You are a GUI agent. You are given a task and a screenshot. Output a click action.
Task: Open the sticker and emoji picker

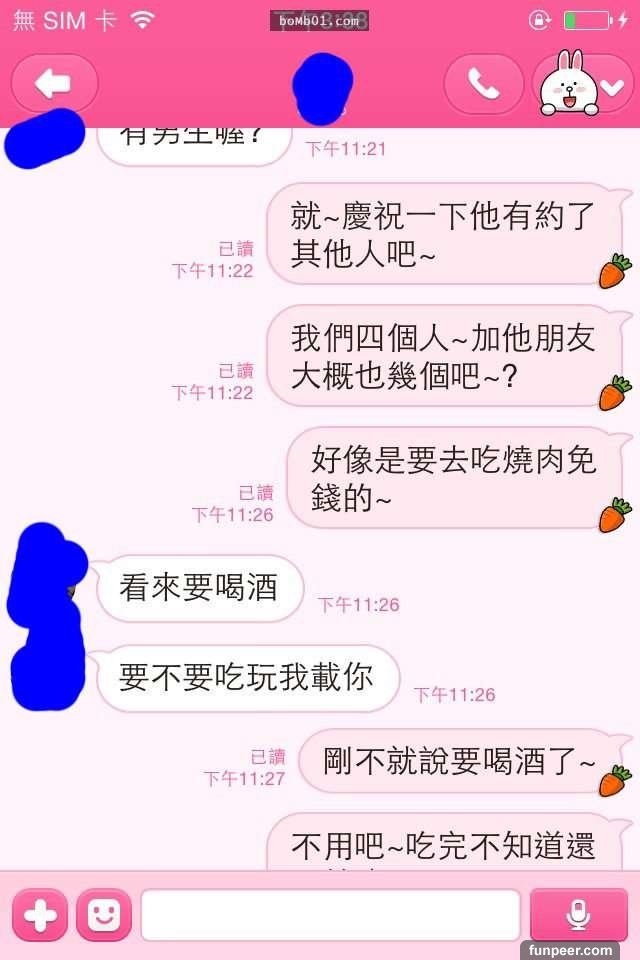tap(104, 915)
